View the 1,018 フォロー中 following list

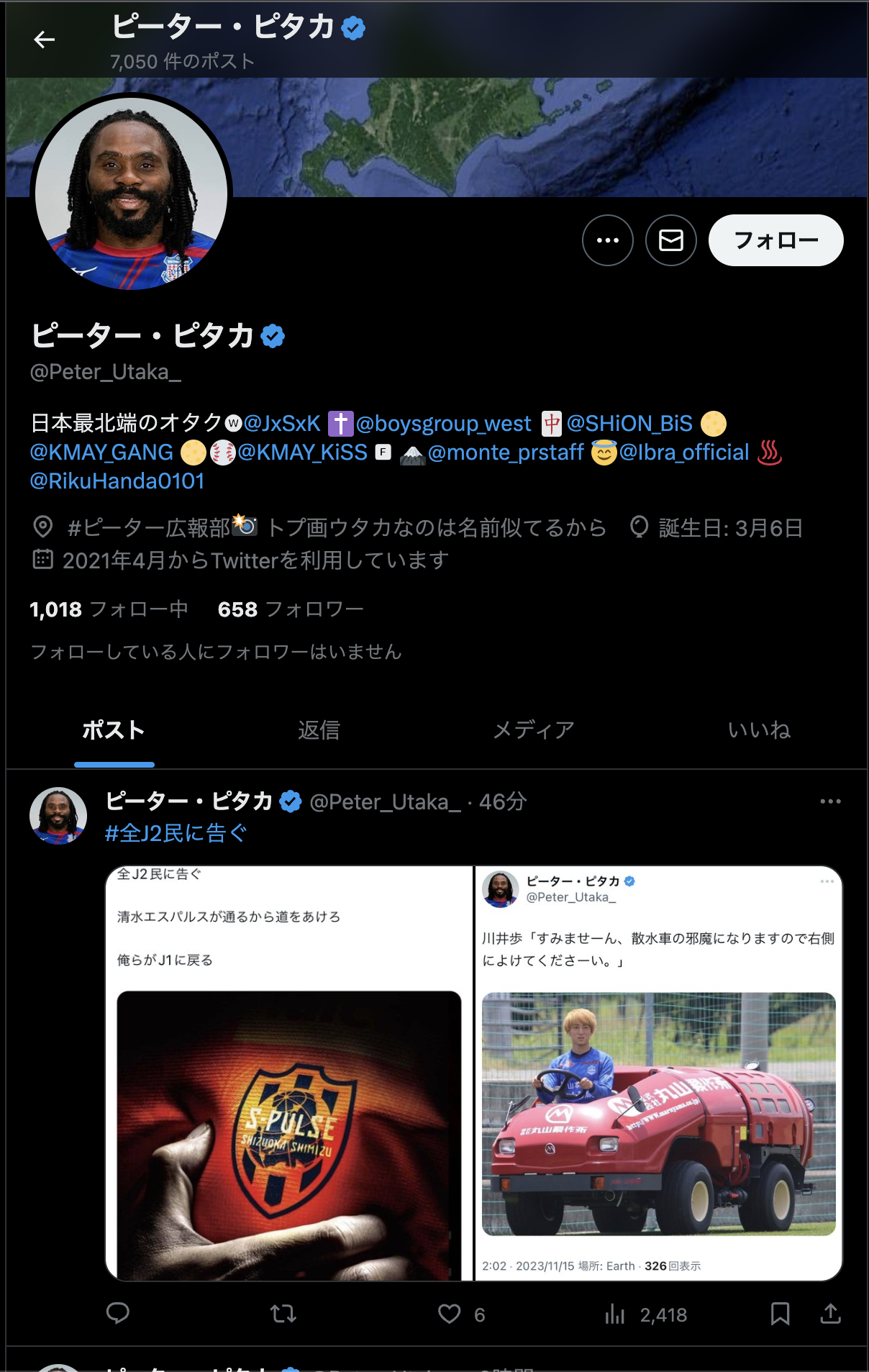(x=109, y=609)
